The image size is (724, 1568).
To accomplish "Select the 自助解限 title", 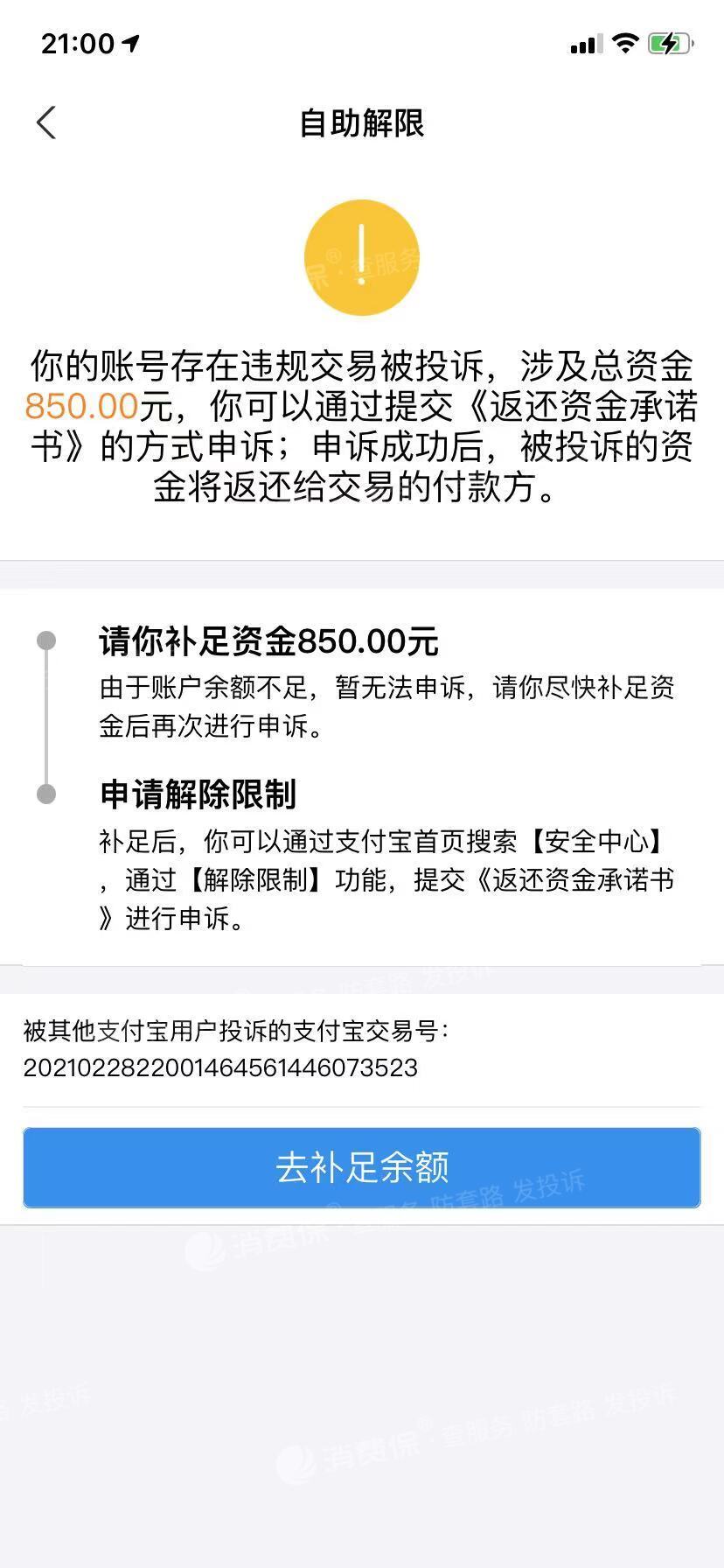I will pyautogui.click(x=362, y=123).
